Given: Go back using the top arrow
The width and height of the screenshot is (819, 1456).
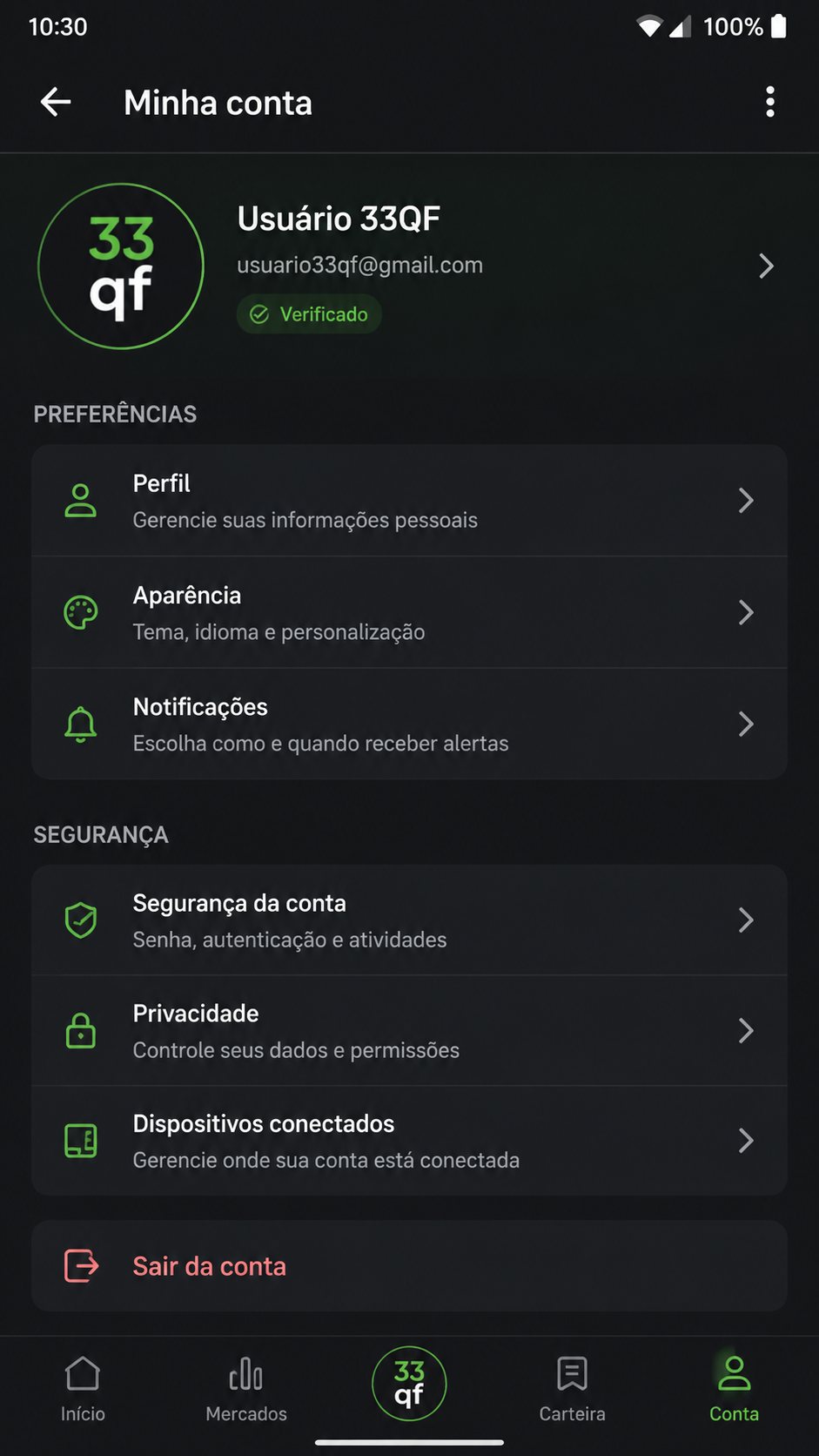Looking at the screenshot, I should tap(56, 102).
